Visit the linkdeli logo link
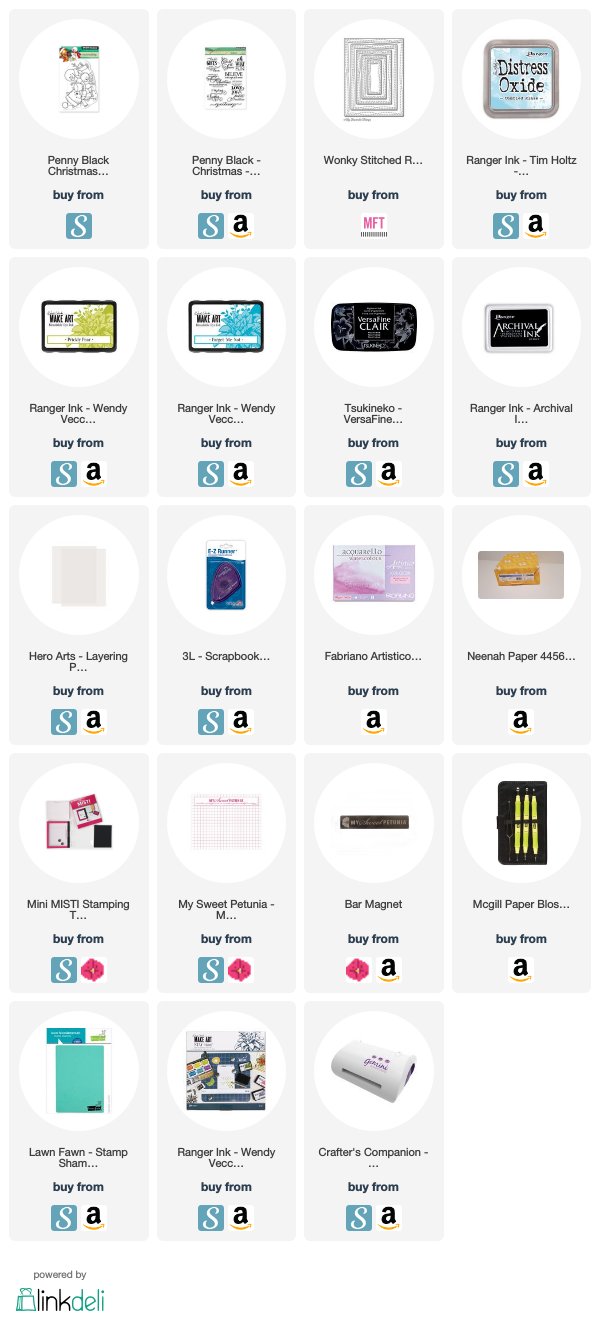The width and height of the screenshot is (600, 1321). click(x=60, y=1299)
